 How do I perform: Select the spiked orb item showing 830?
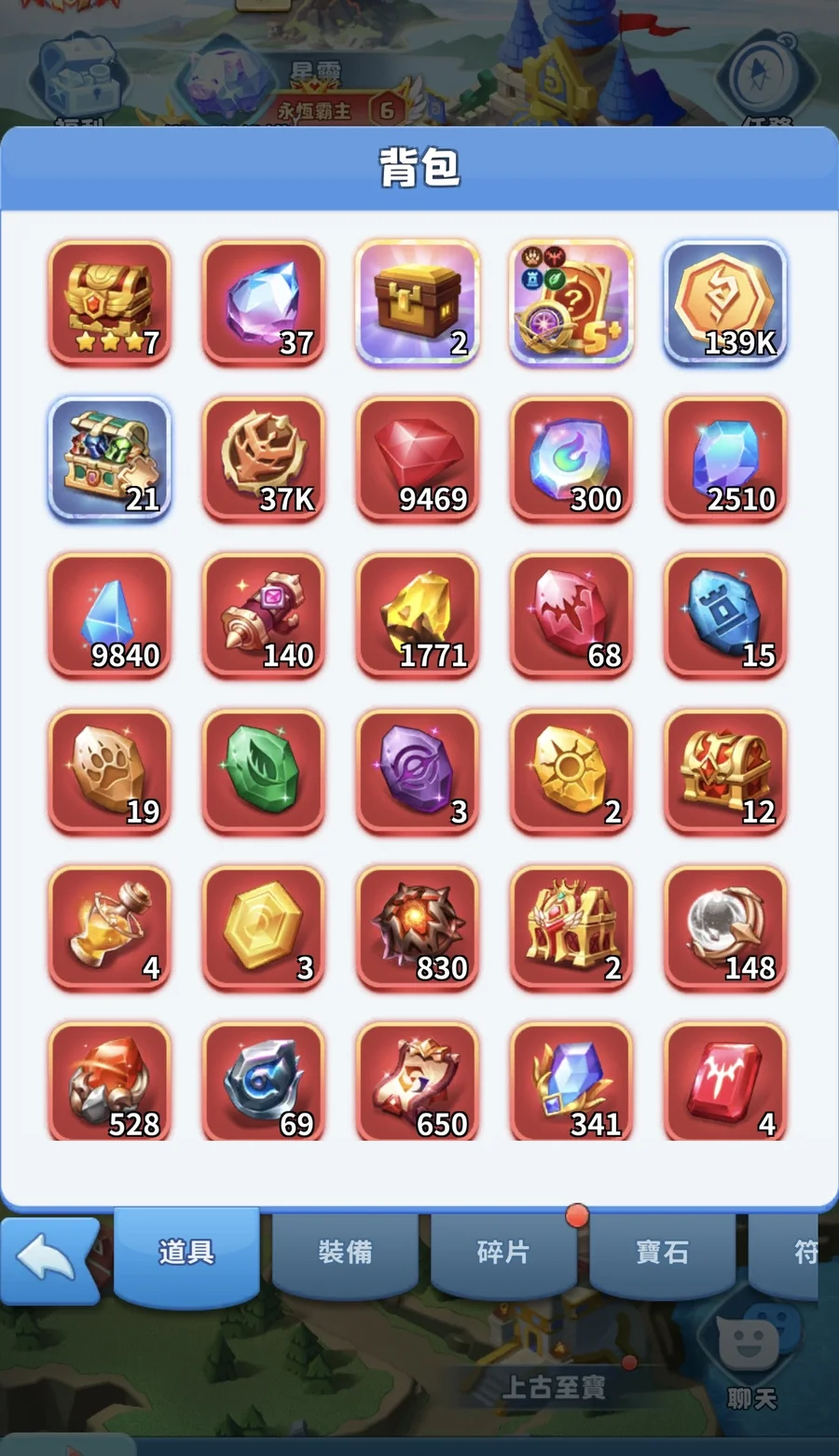(418, 928)
